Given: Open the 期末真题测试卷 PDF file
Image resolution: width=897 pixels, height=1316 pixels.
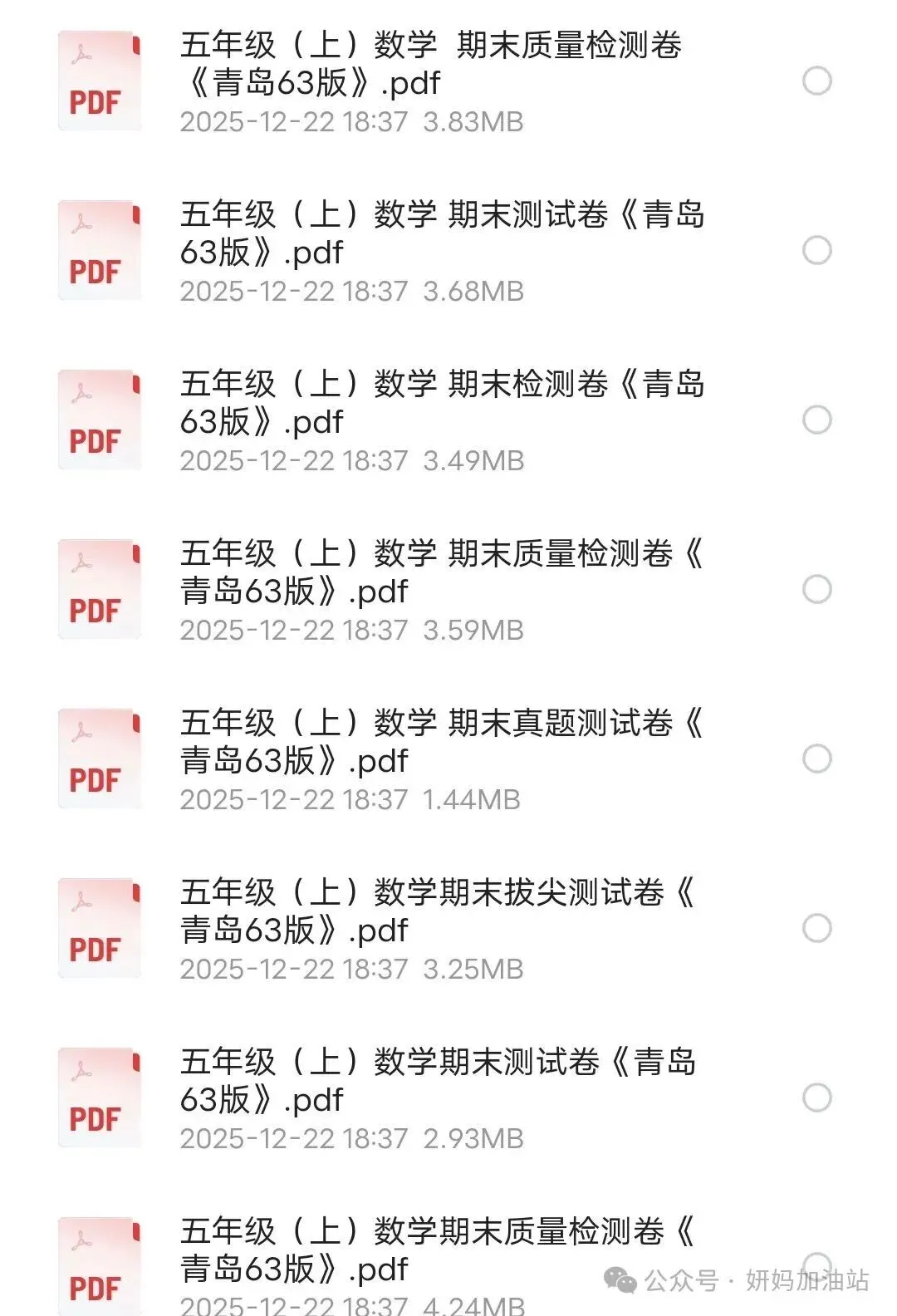Looking at the screenshot, I should [440, 743].
